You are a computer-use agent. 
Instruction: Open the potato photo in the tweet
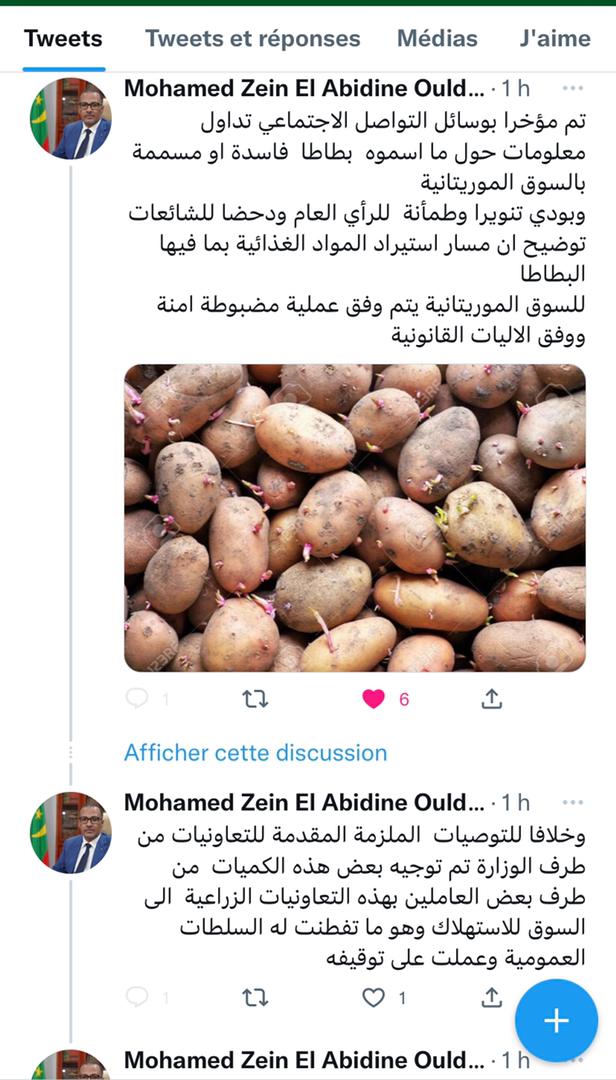354,517
